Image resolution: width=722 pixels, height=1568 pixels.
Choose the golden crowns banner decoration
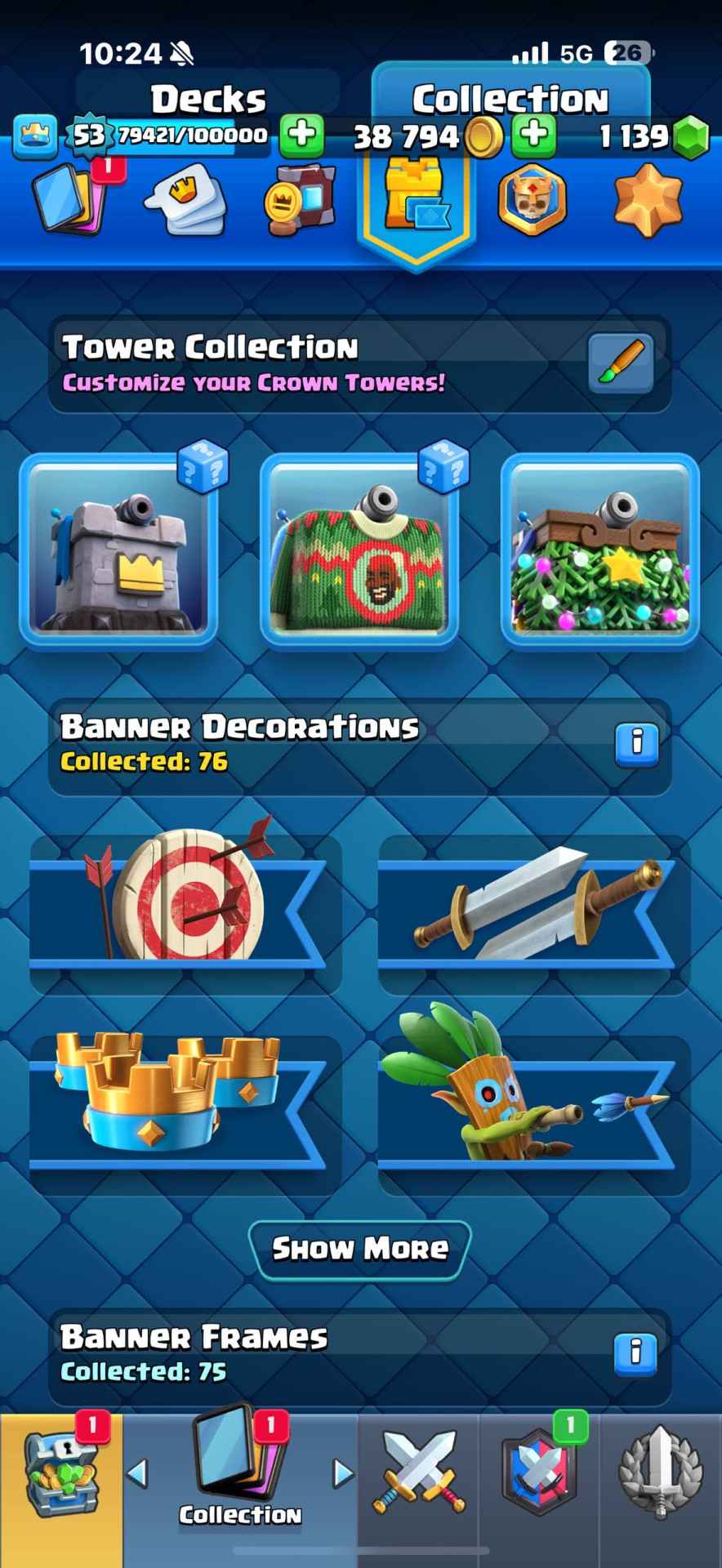pyautogui.click(x=185, y=1102)
